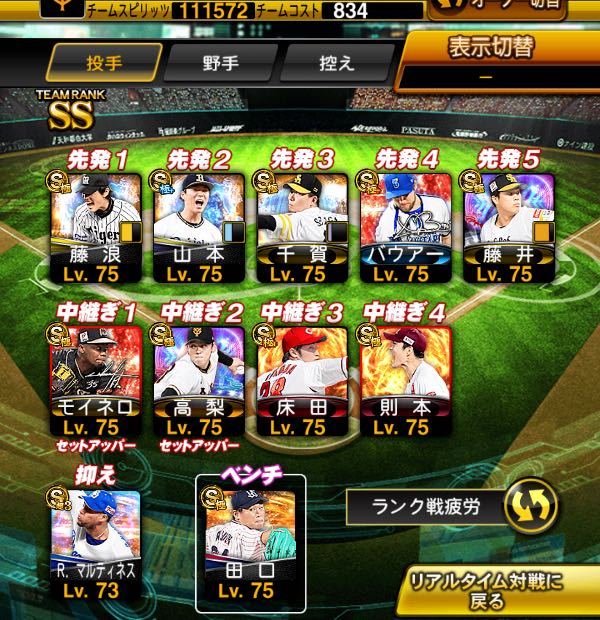Select the 投手 tab

click(x=105, y=63)
